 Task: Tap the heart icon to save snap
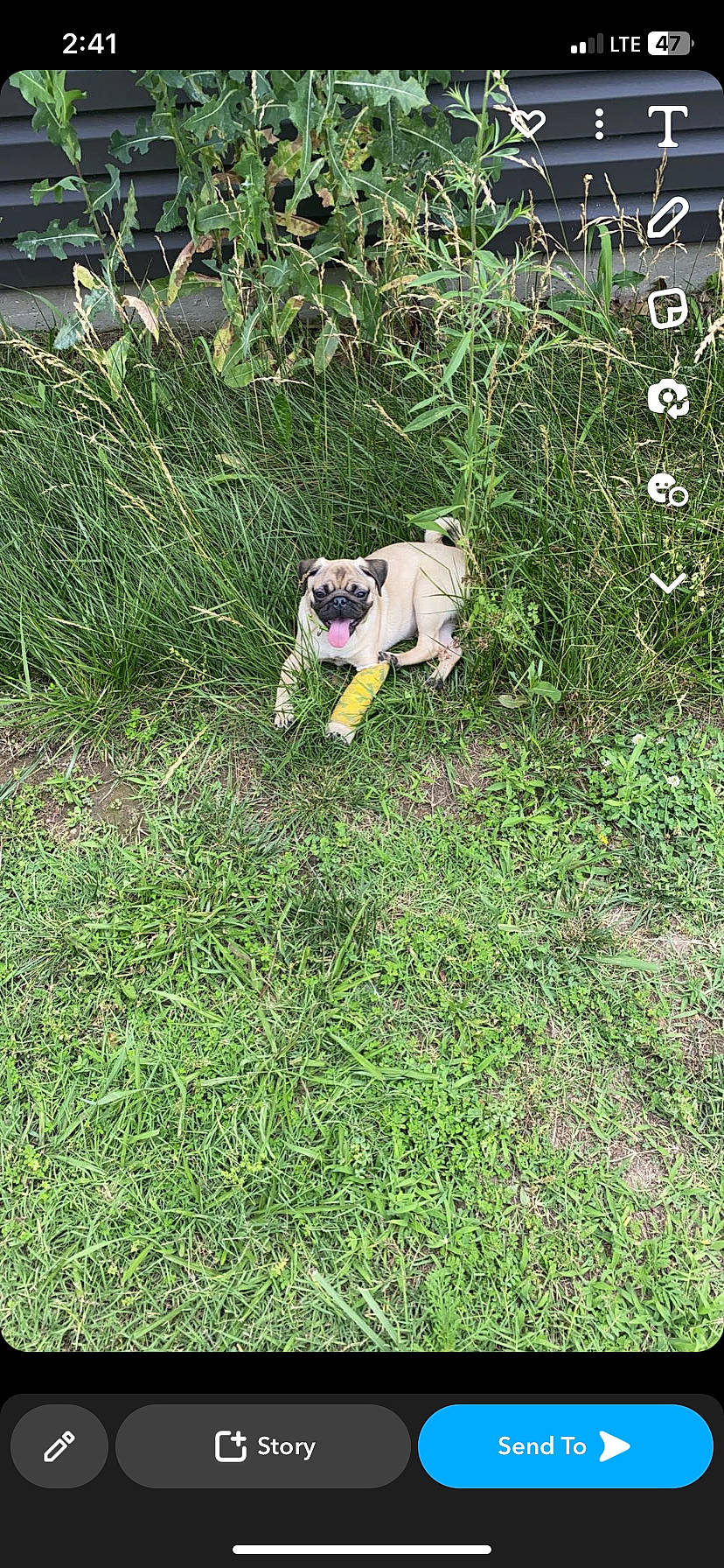527,123
